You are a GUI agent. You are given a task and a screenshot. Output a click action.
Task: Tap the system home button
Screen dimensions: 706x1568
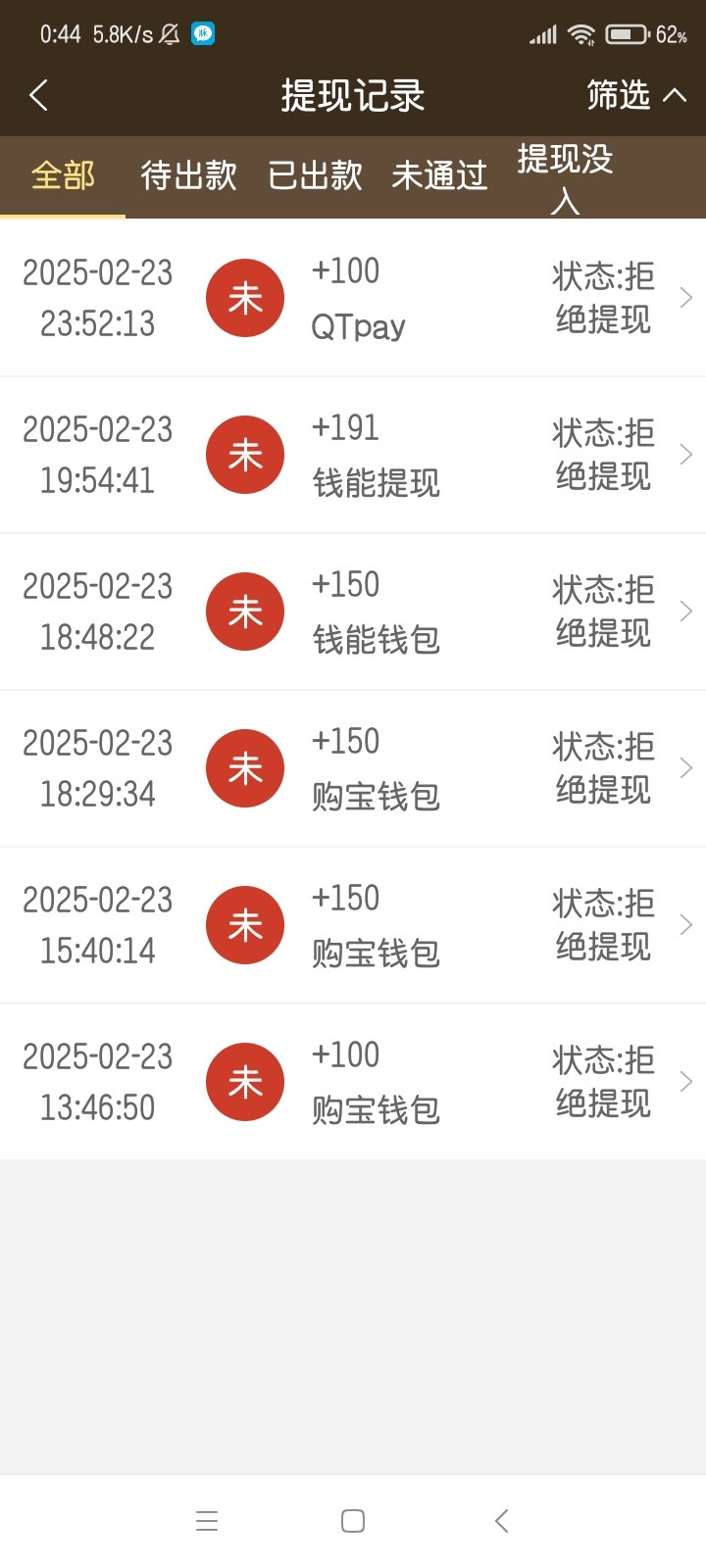click(353, 1521)
